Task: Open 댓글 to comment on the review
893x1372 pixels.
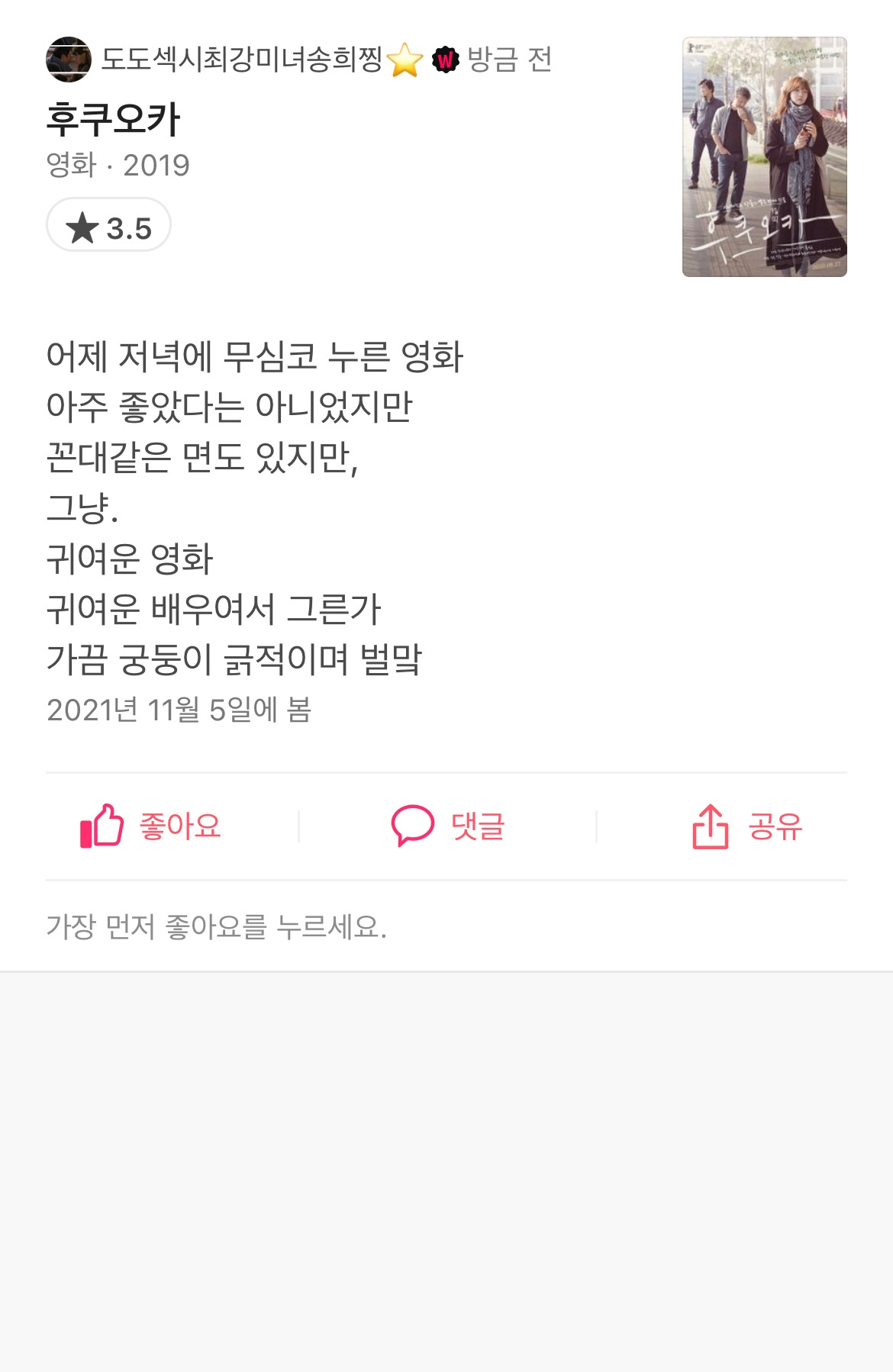Action: pyautogui.click(x=447, y=826)
